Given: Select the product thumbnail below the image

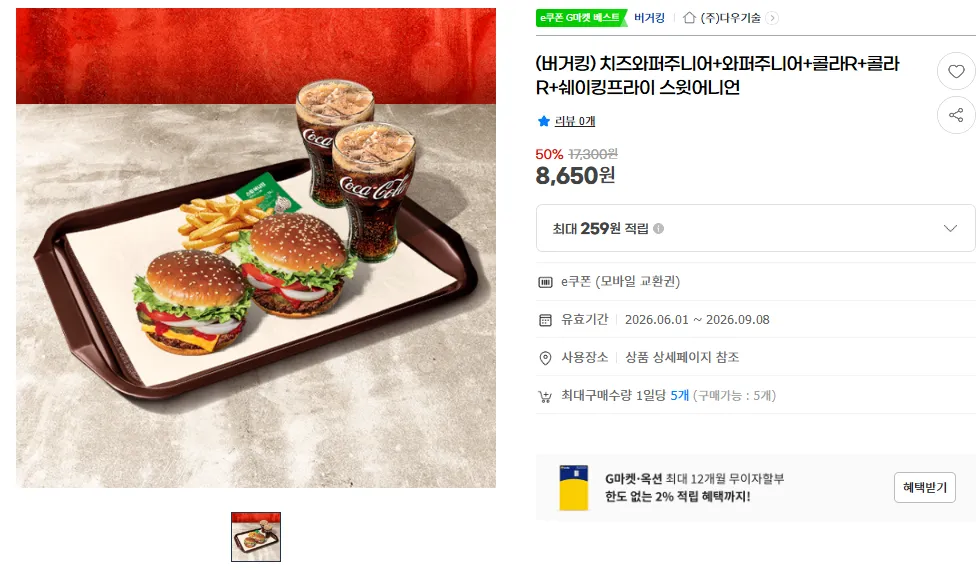Looking at the screenshot, I should pyautogui.click(x=256, y=537).
